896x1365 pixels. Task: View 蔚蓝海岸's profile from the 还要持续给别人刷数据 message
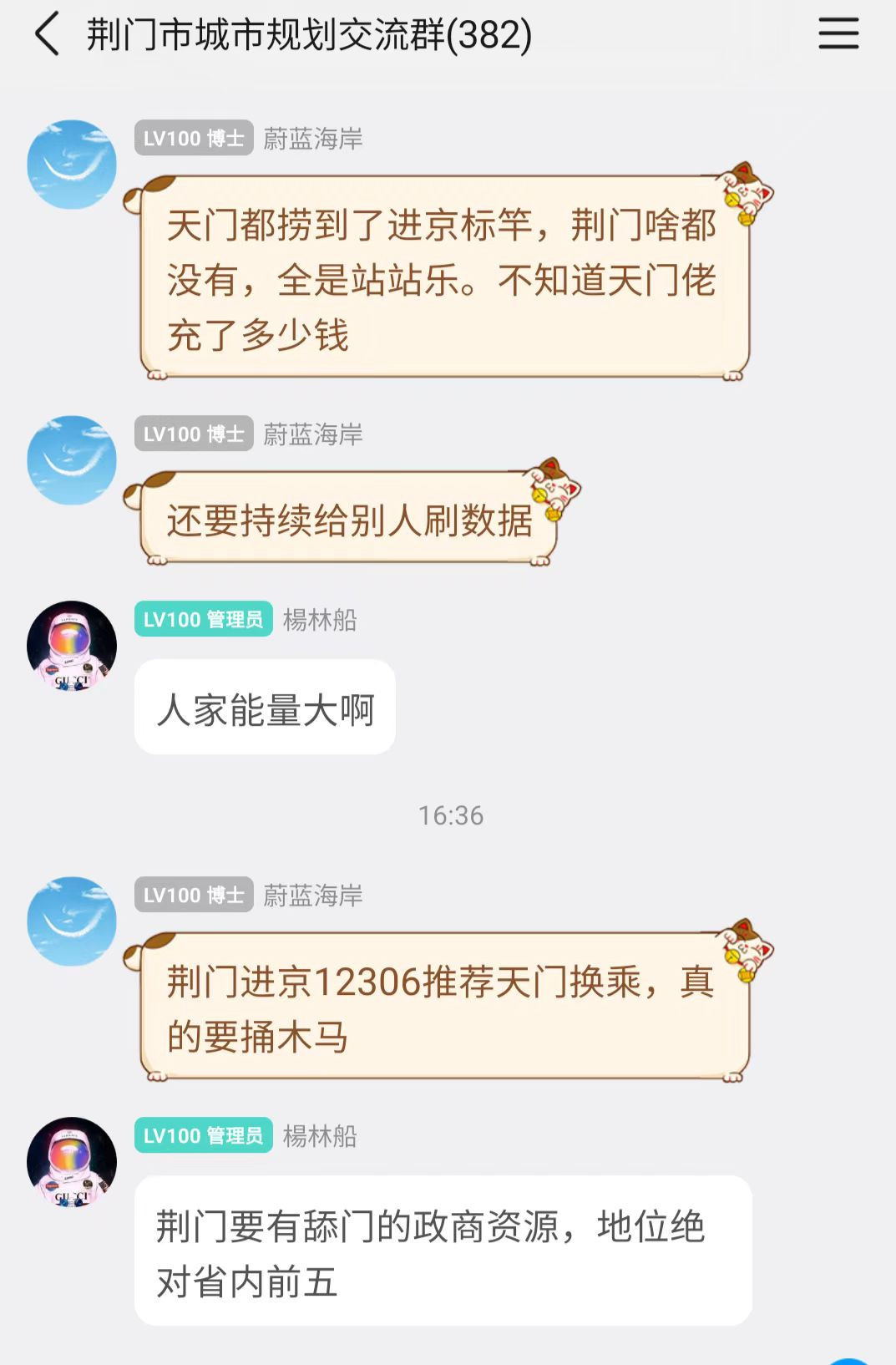pyautogui.click(x=72, y=460)
